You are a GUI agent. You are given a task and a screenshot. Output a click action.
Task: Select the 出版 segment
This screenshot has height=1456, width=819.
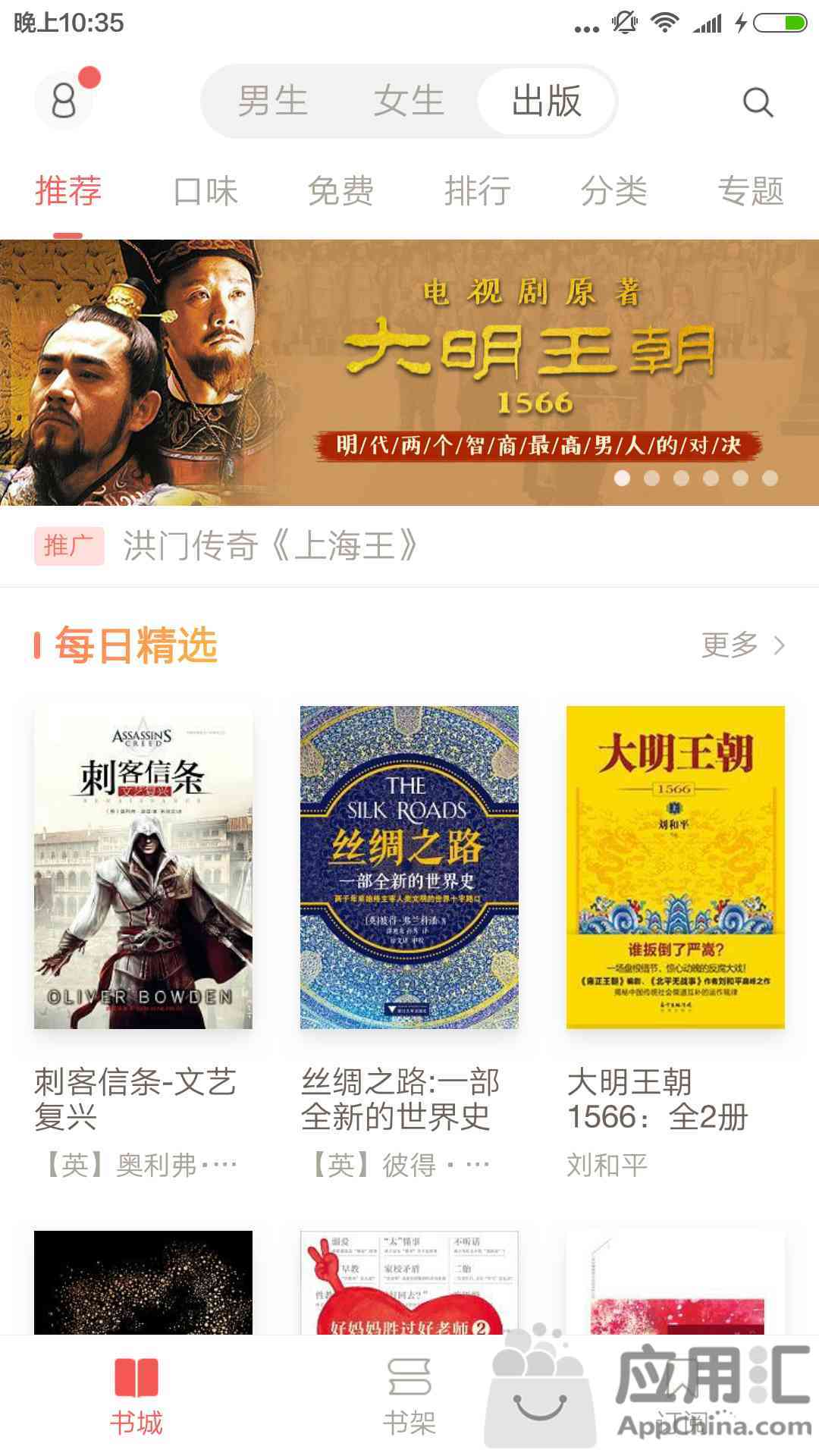point(546,101)
